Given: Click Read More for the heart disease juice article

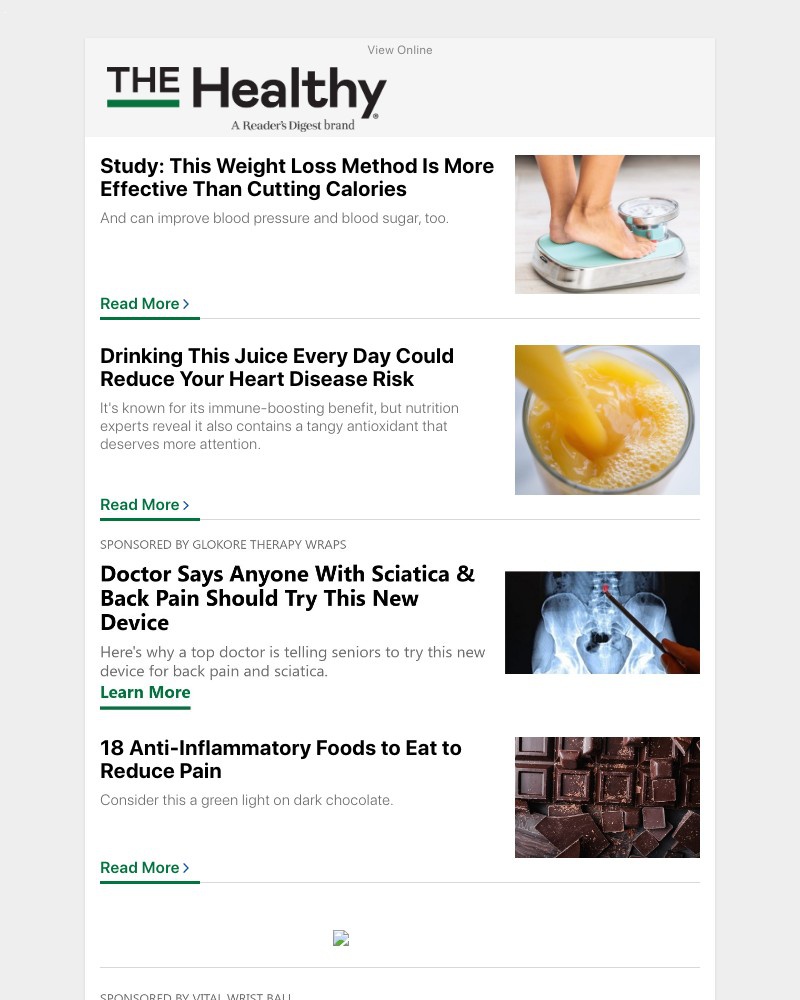Looking at the screenshot, I should click(139, 505).
